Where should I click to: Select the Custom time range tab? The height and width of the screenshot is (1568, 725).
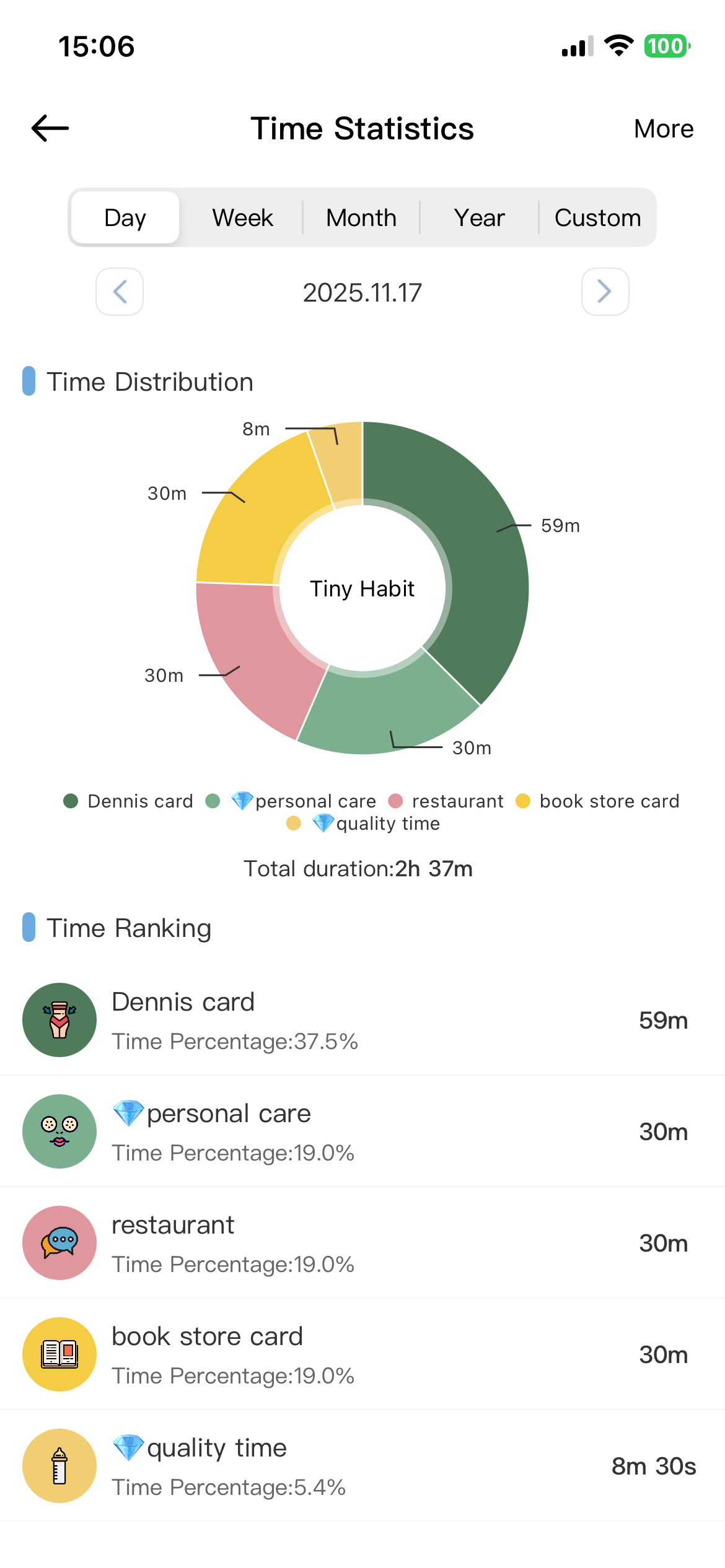tap(597, 217)
